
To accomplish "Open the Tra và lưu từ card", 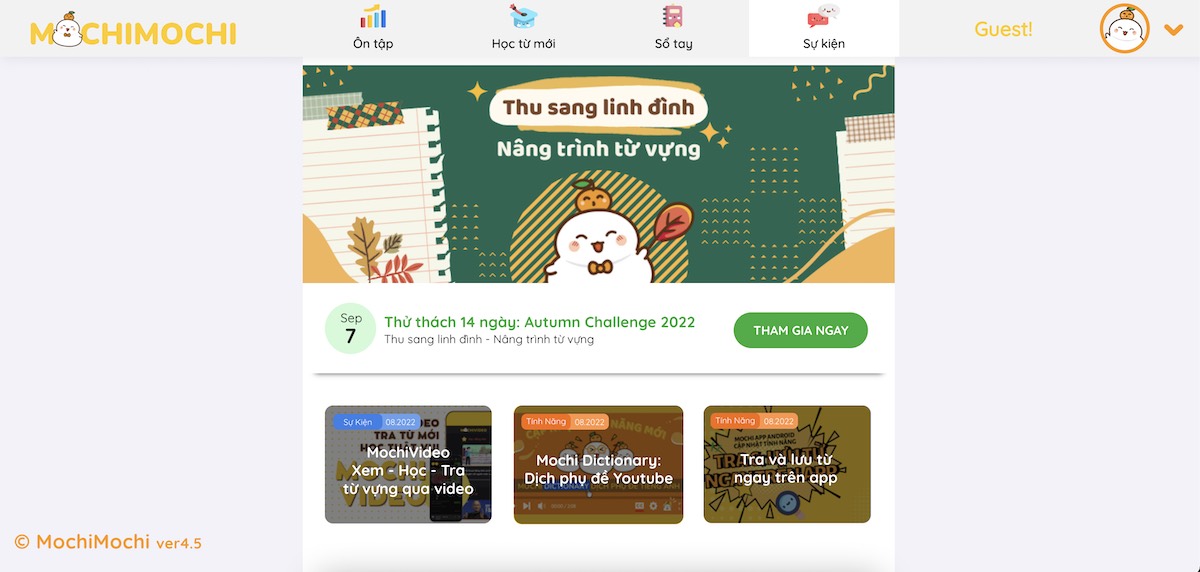I will click(786, 464).
